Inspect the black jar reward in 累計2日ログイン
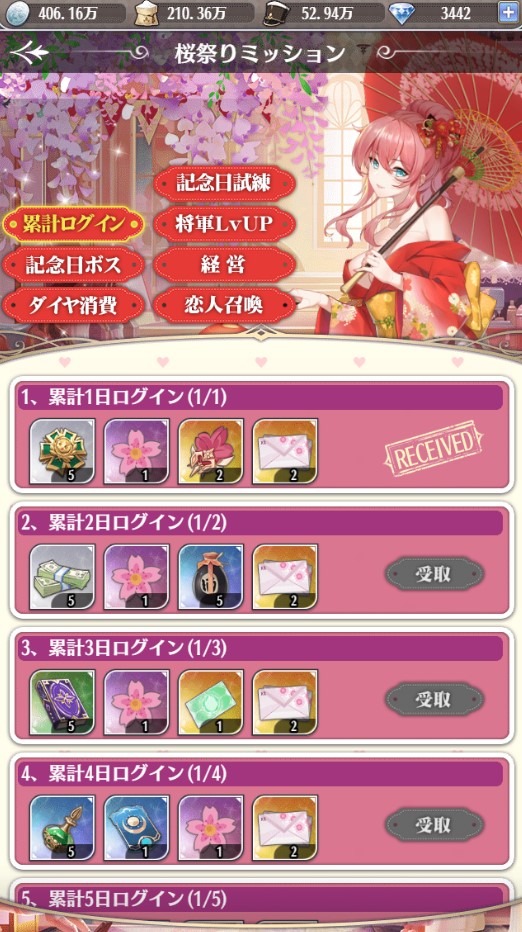522x932 pixels. tap(210, 577)
